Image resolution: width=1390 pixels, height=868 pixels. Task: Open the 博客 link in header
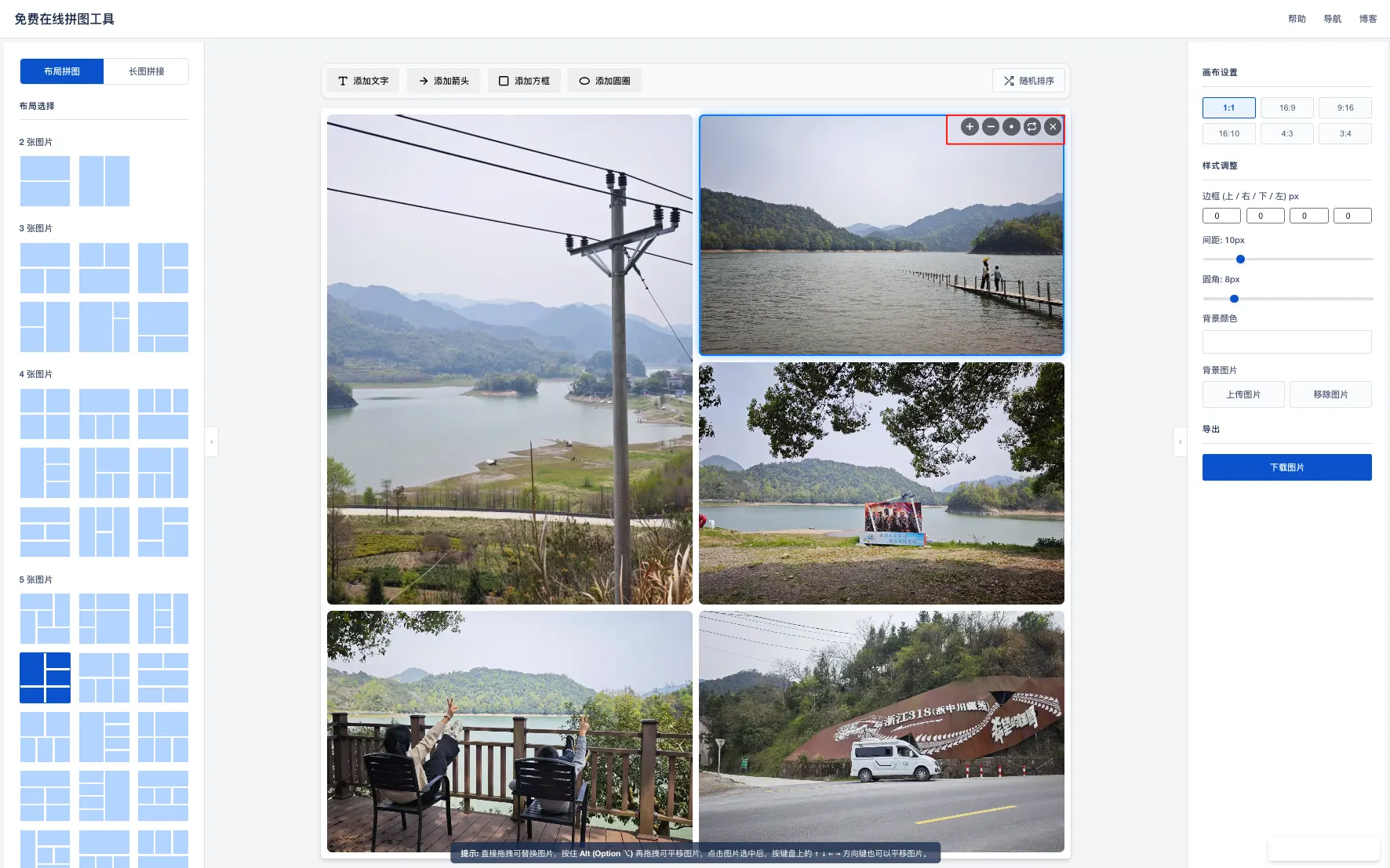[x=1367, y=19]
